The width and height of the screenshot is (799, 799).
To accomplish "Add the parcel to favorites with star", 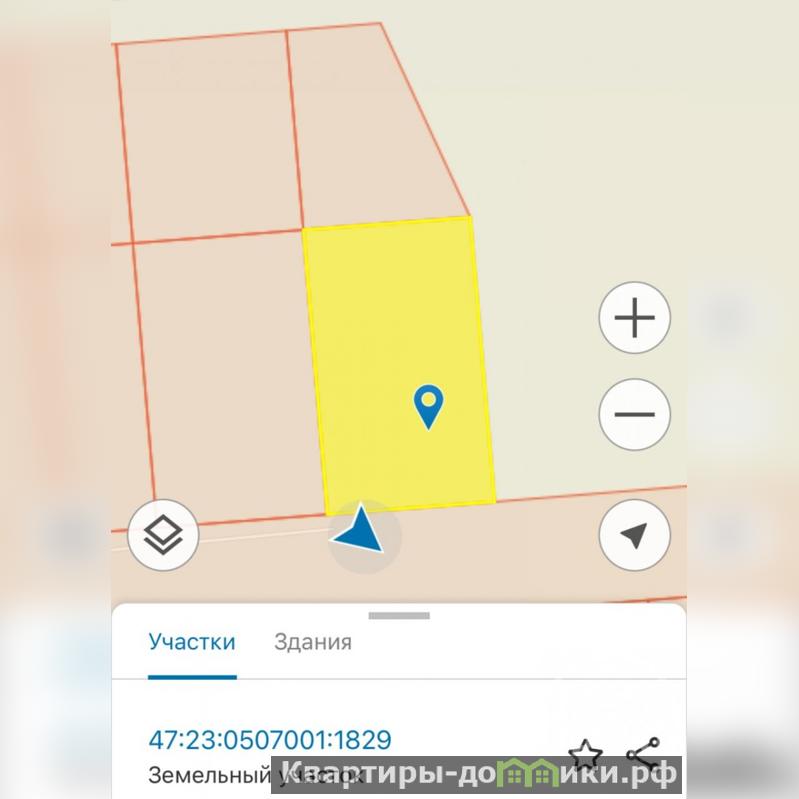I will (x=585, y=754).
